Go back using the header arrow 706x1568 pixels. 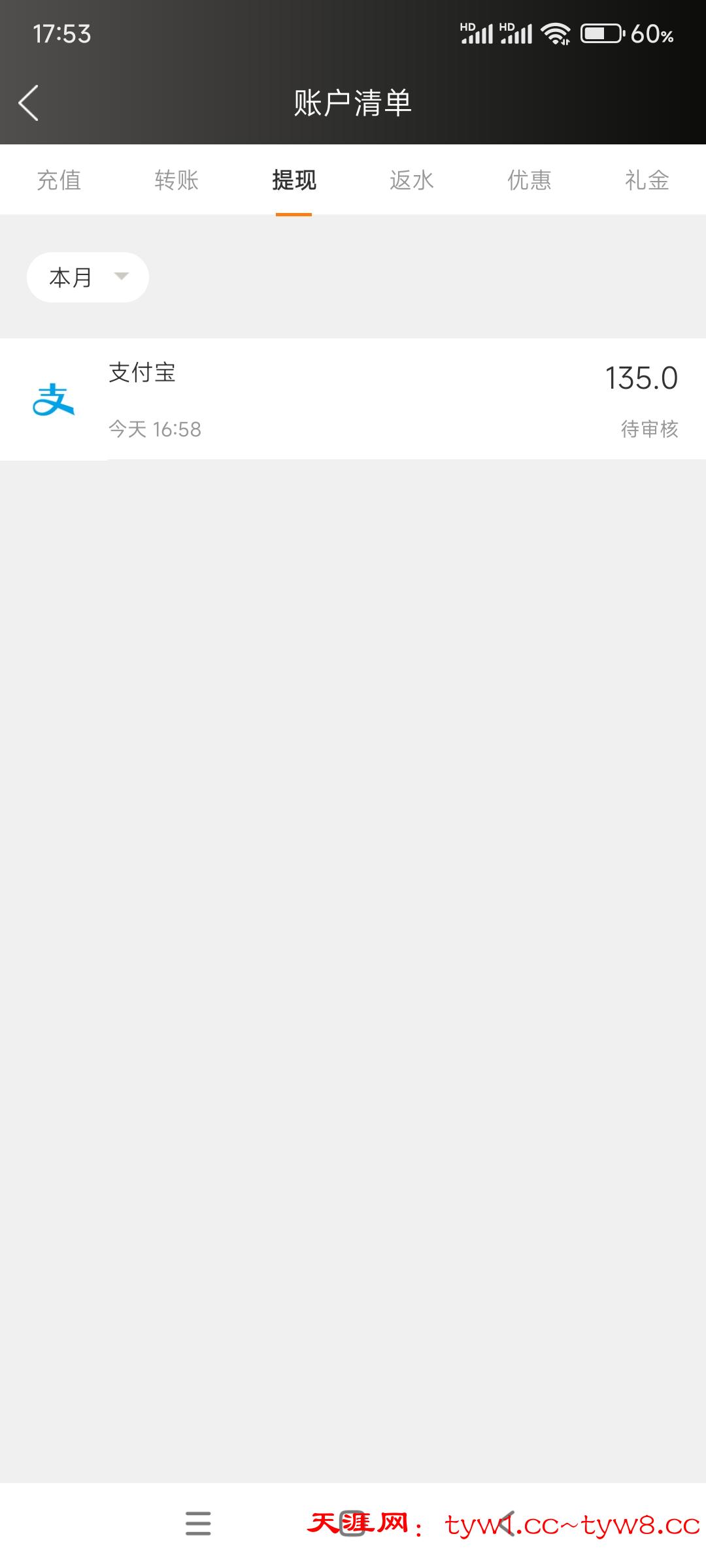(29, 103)
